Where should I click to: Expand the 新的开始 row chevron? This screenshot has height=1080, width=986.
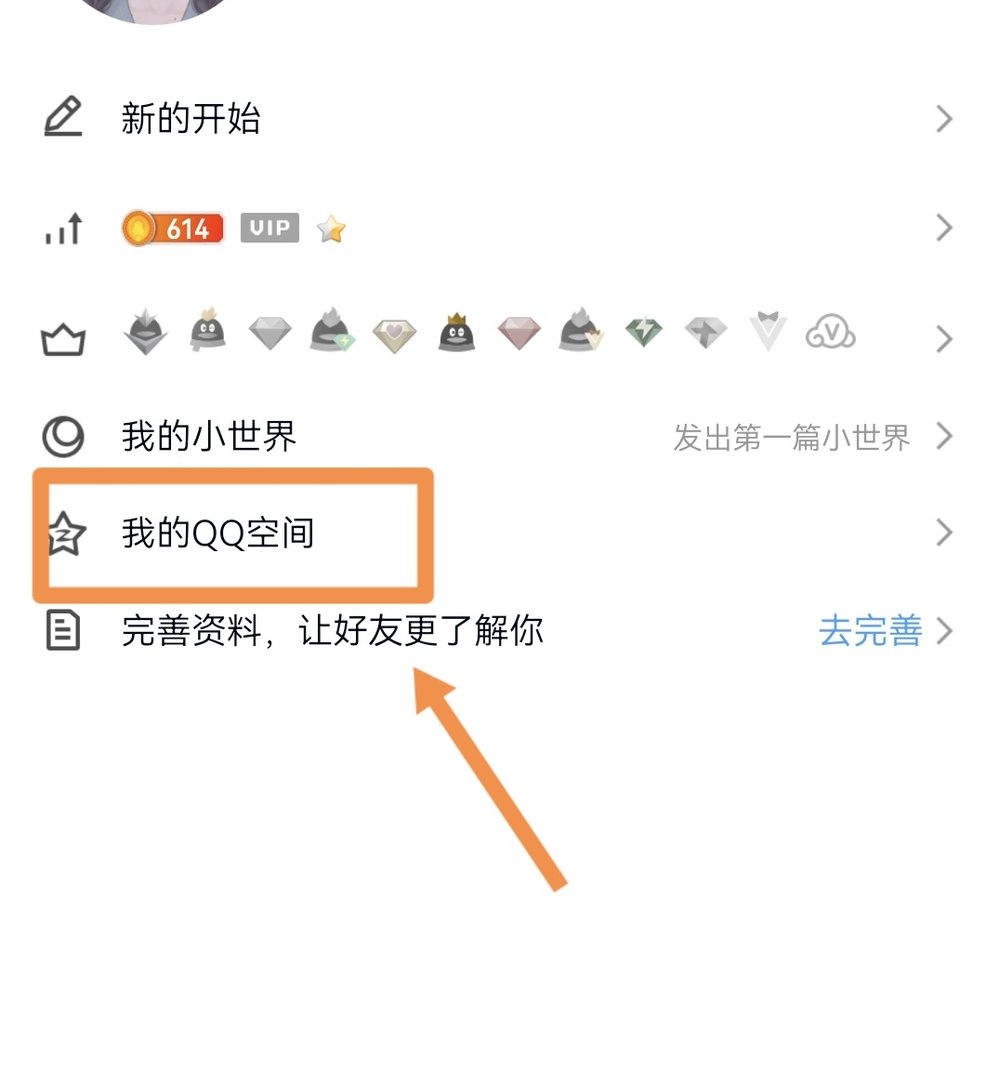[943, 118]
